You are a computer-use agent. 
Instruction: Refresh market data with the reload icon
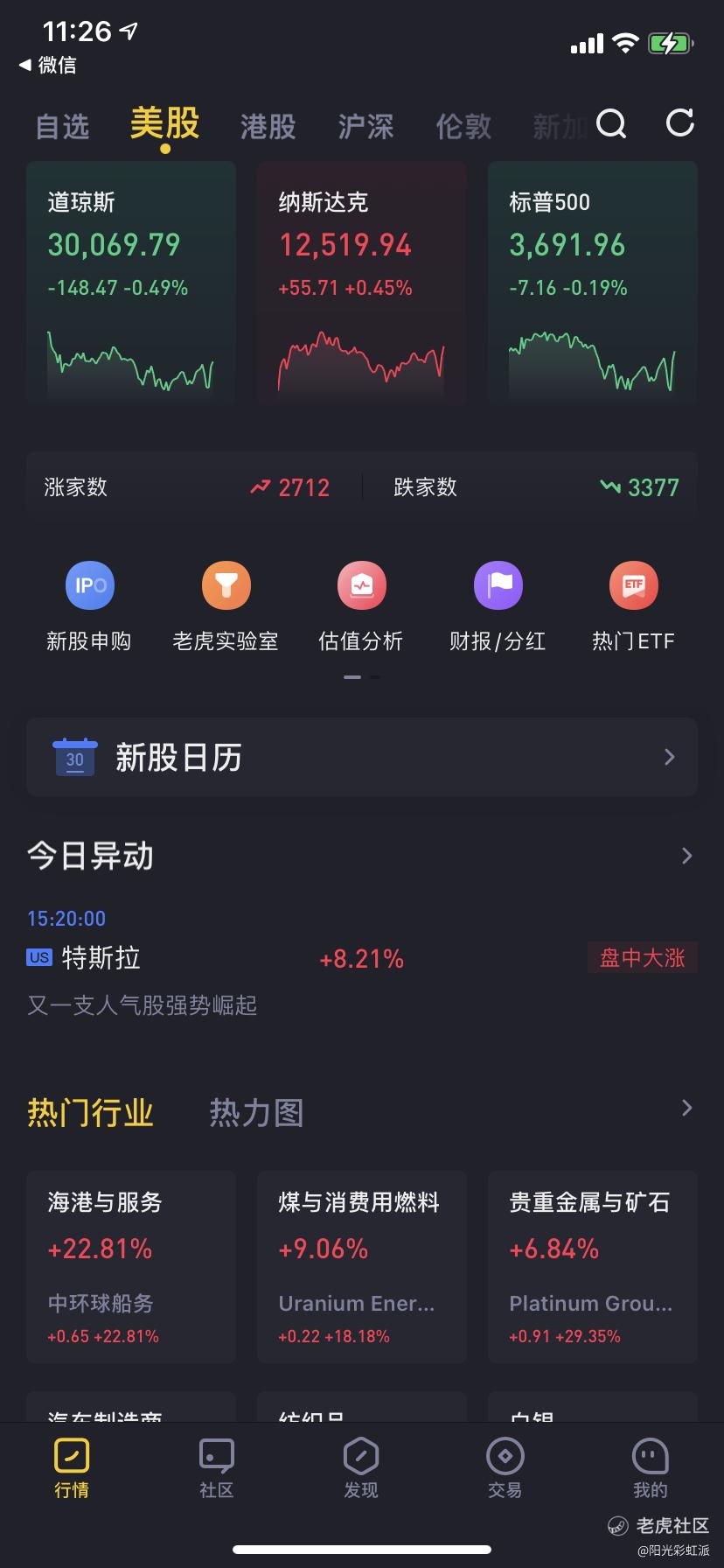coord(679,123)
